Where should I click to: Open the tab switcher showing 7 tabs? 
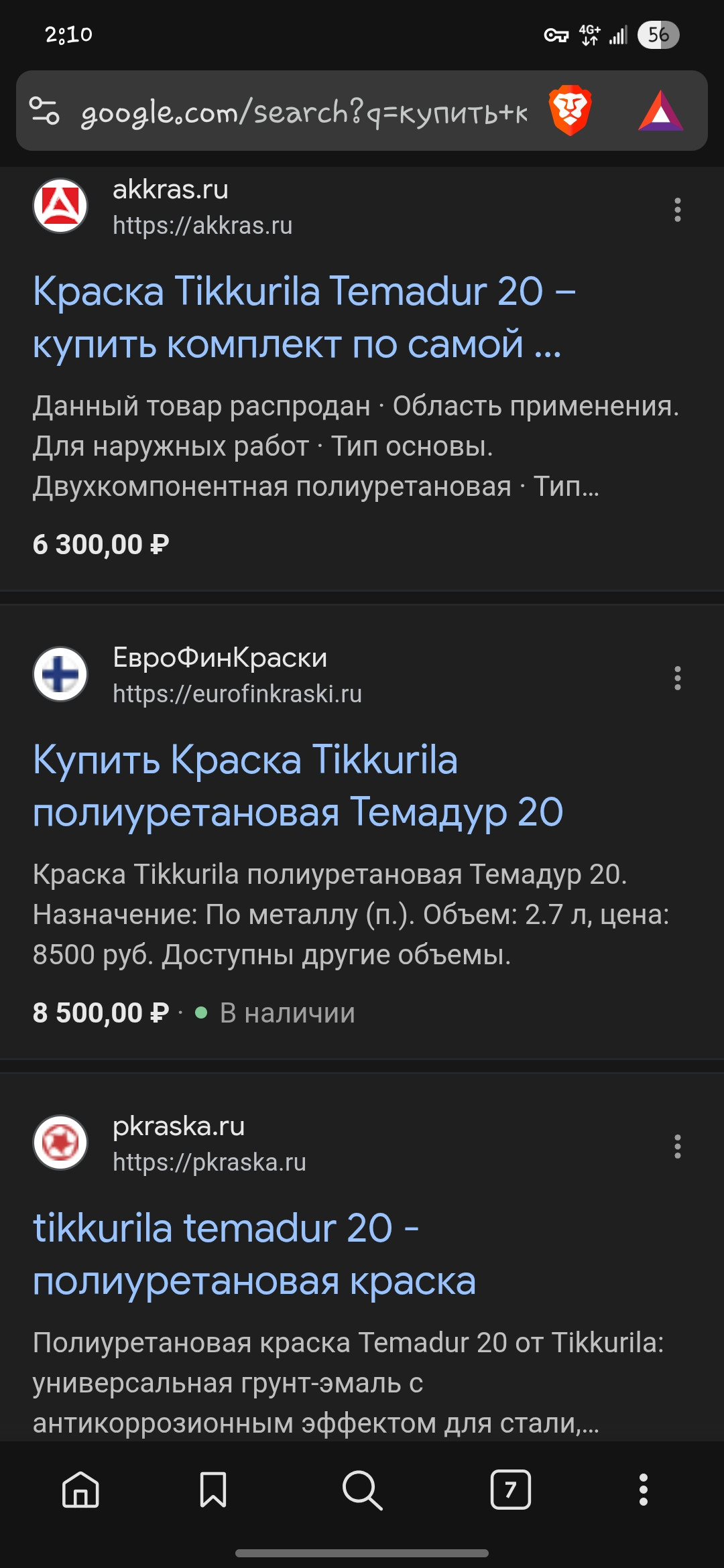(x=510, y=1490)
